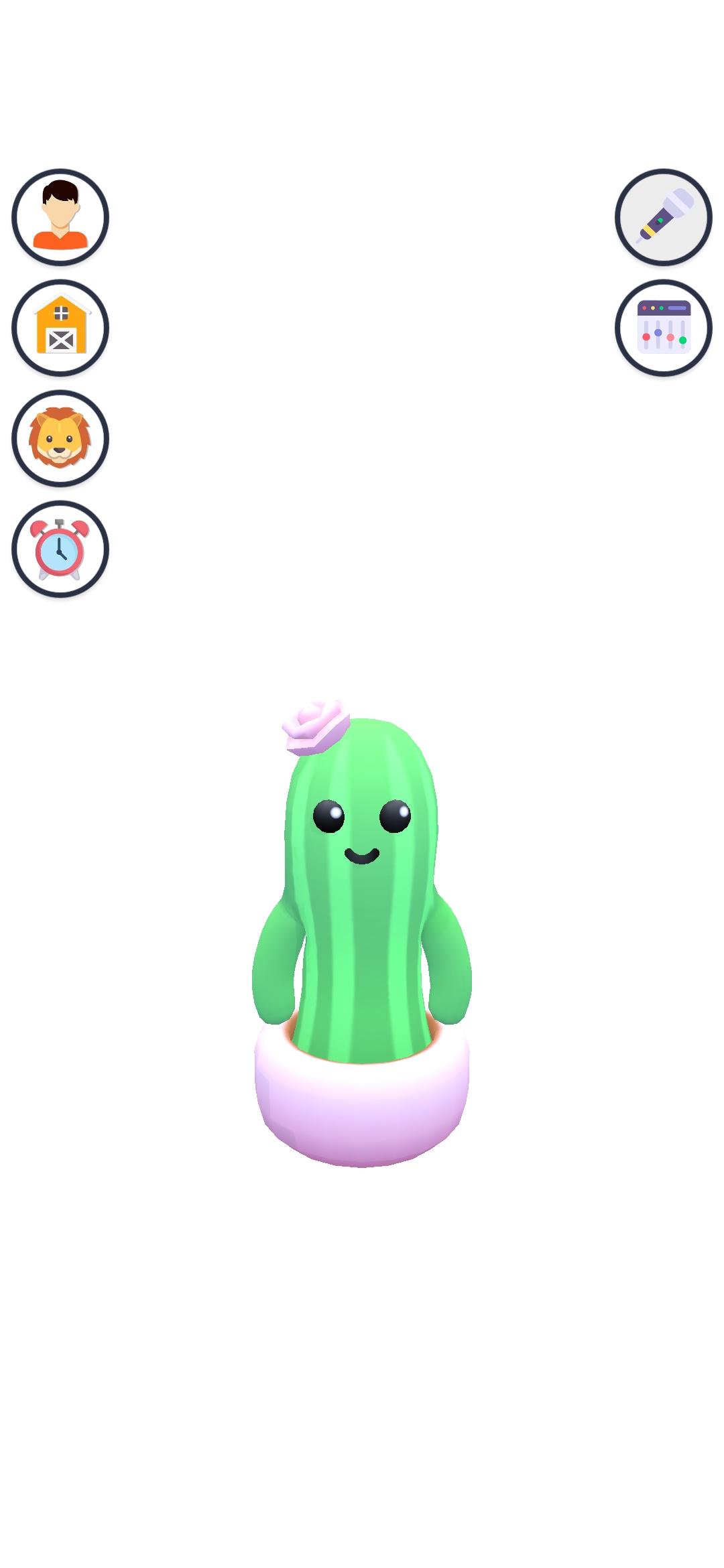
Task: Adjust sound levels via the mixer icon
Action: click(x=664, y=328)
